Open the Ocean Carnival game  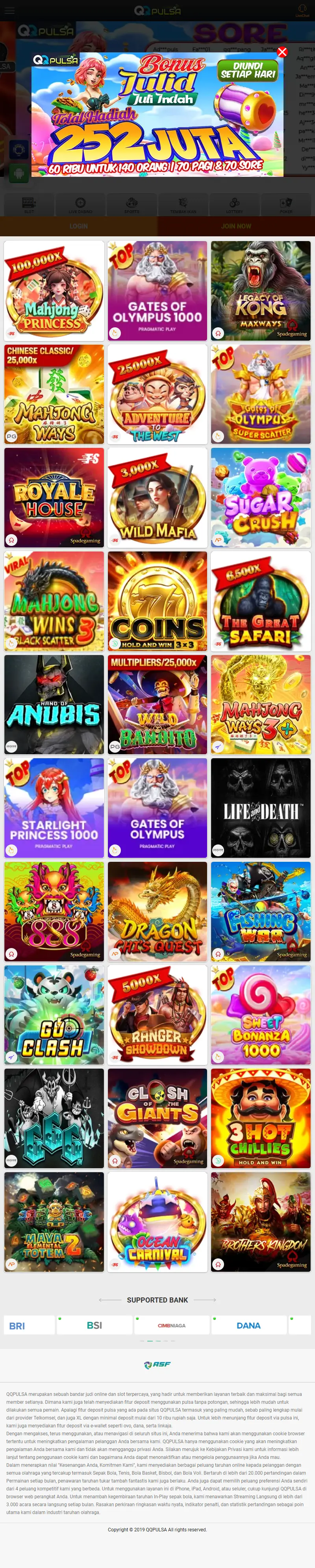pyautogui.click(x=157, y=1222)
